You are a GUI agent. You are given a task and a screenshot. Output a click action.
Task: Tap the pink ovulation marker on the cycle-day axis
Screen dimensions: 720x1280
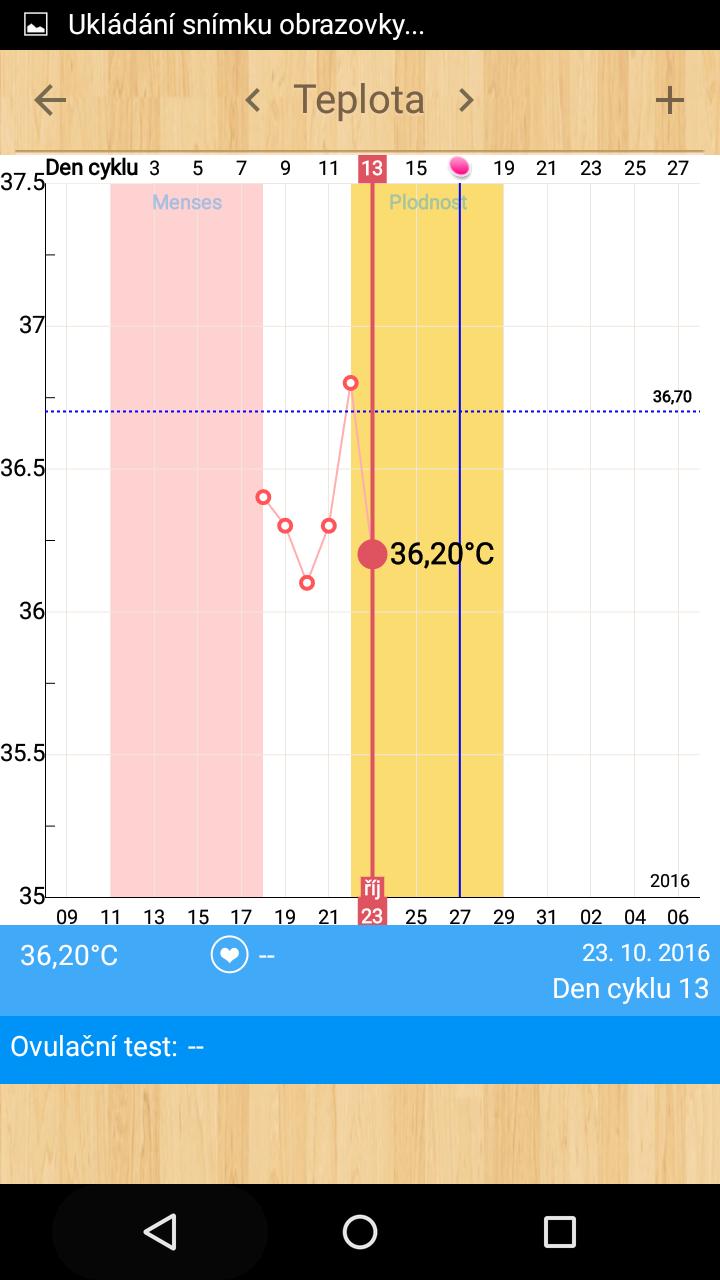click(x=459, y=167)
